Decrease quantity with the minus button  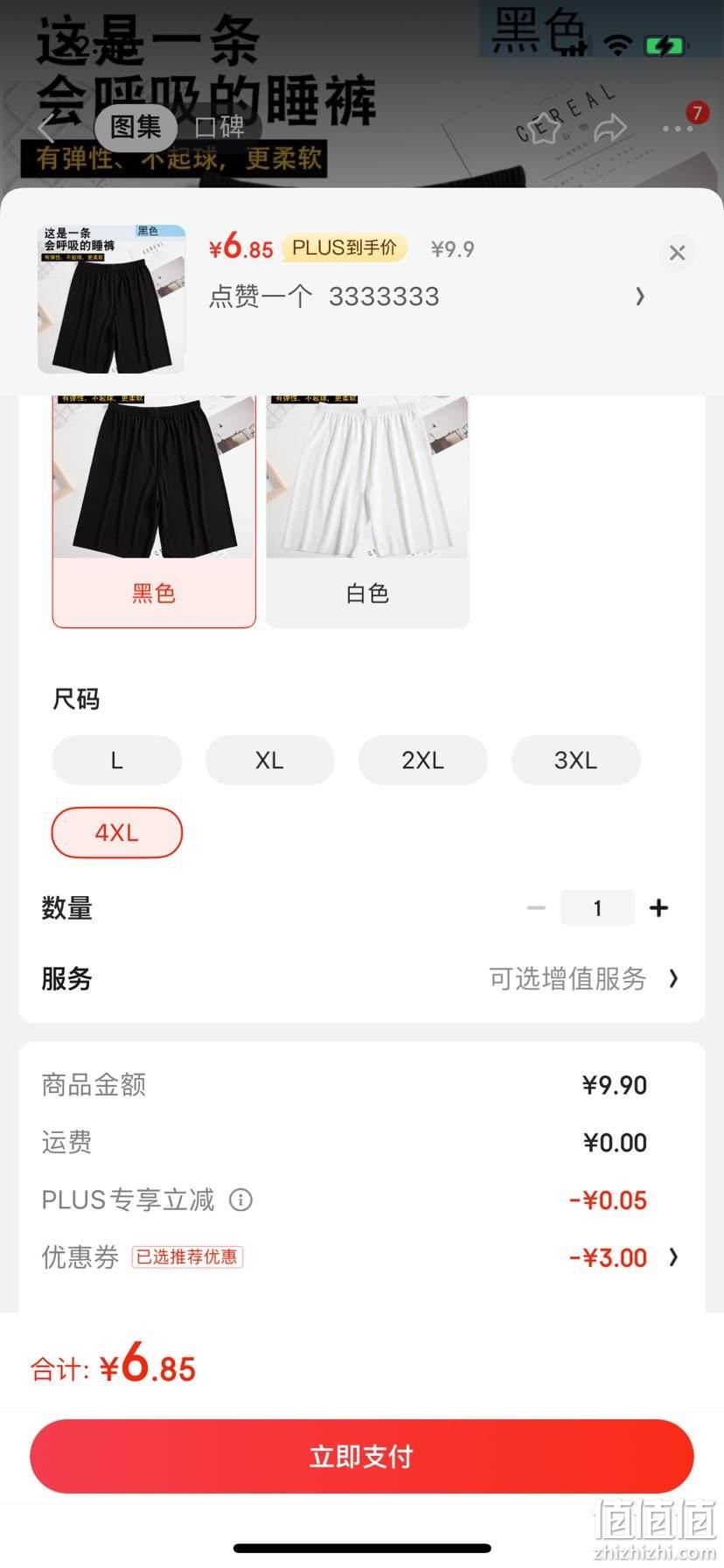pos(536,908)
